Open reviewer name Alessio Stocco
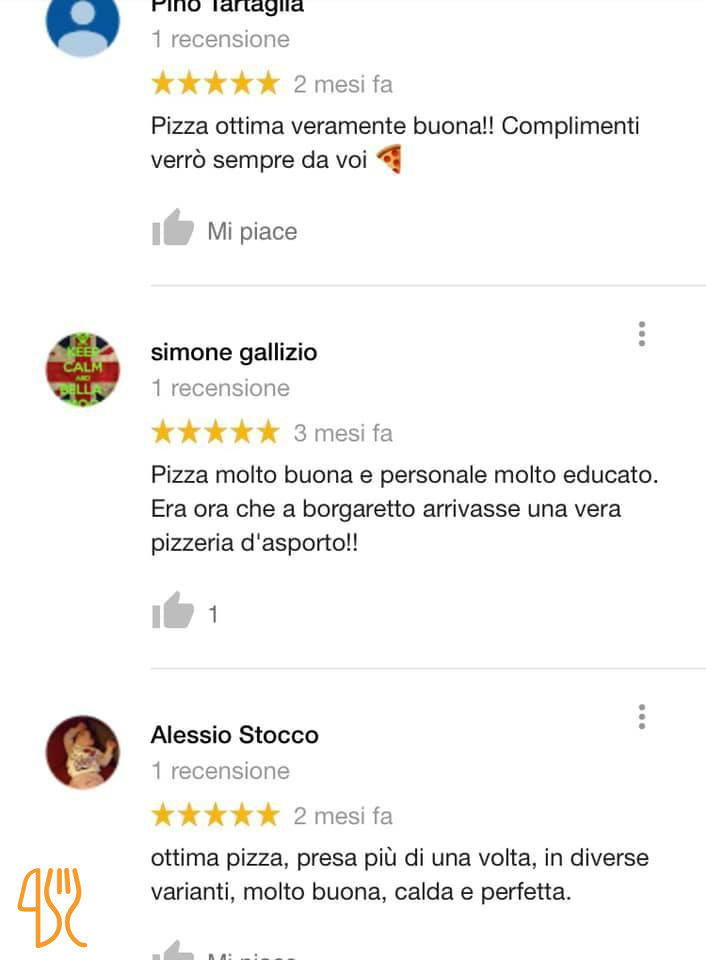Viewport: 706px width, 960px height. [234, 735]
